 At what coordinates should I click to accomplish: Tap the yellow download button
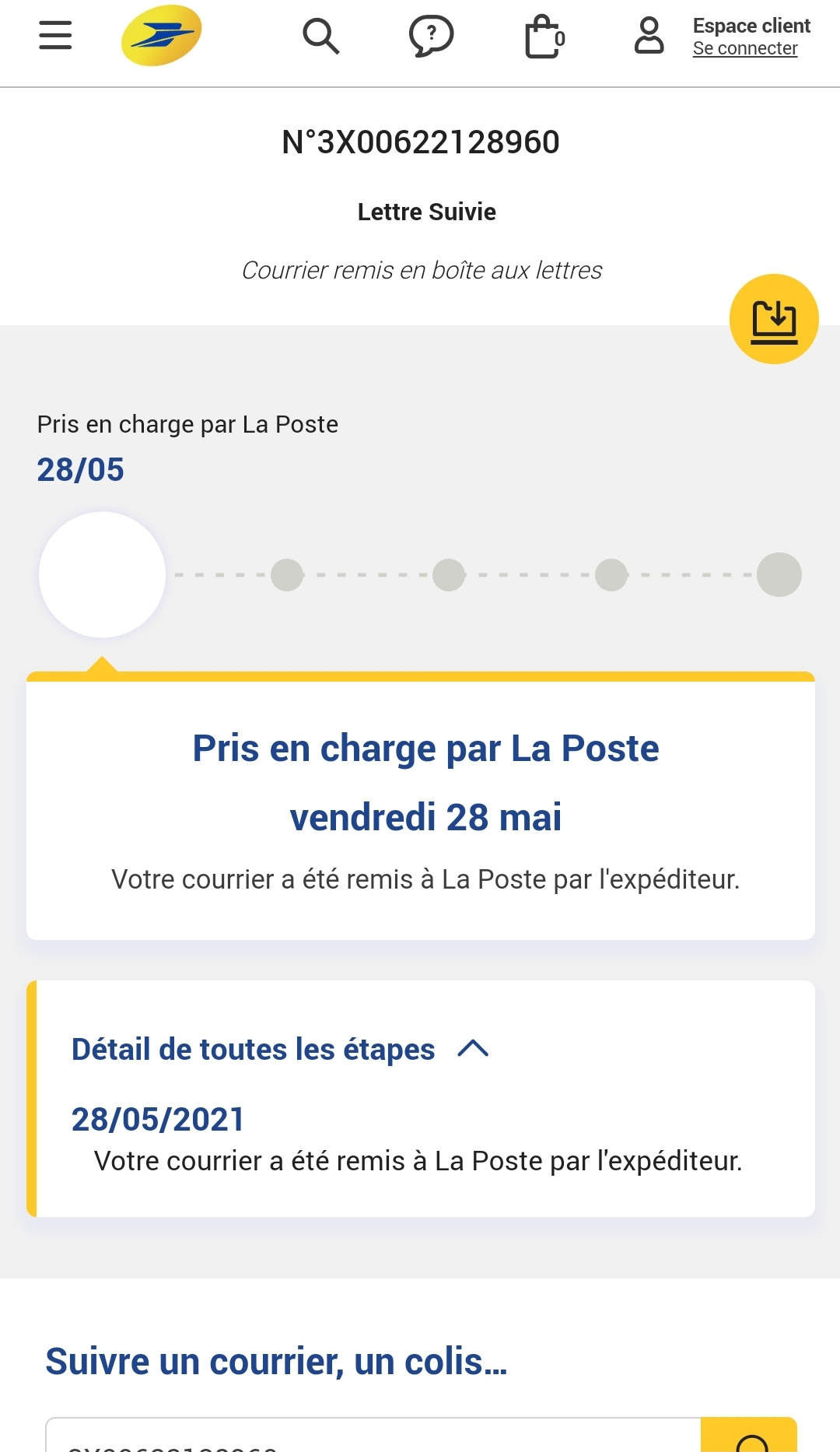click(774, 319)
